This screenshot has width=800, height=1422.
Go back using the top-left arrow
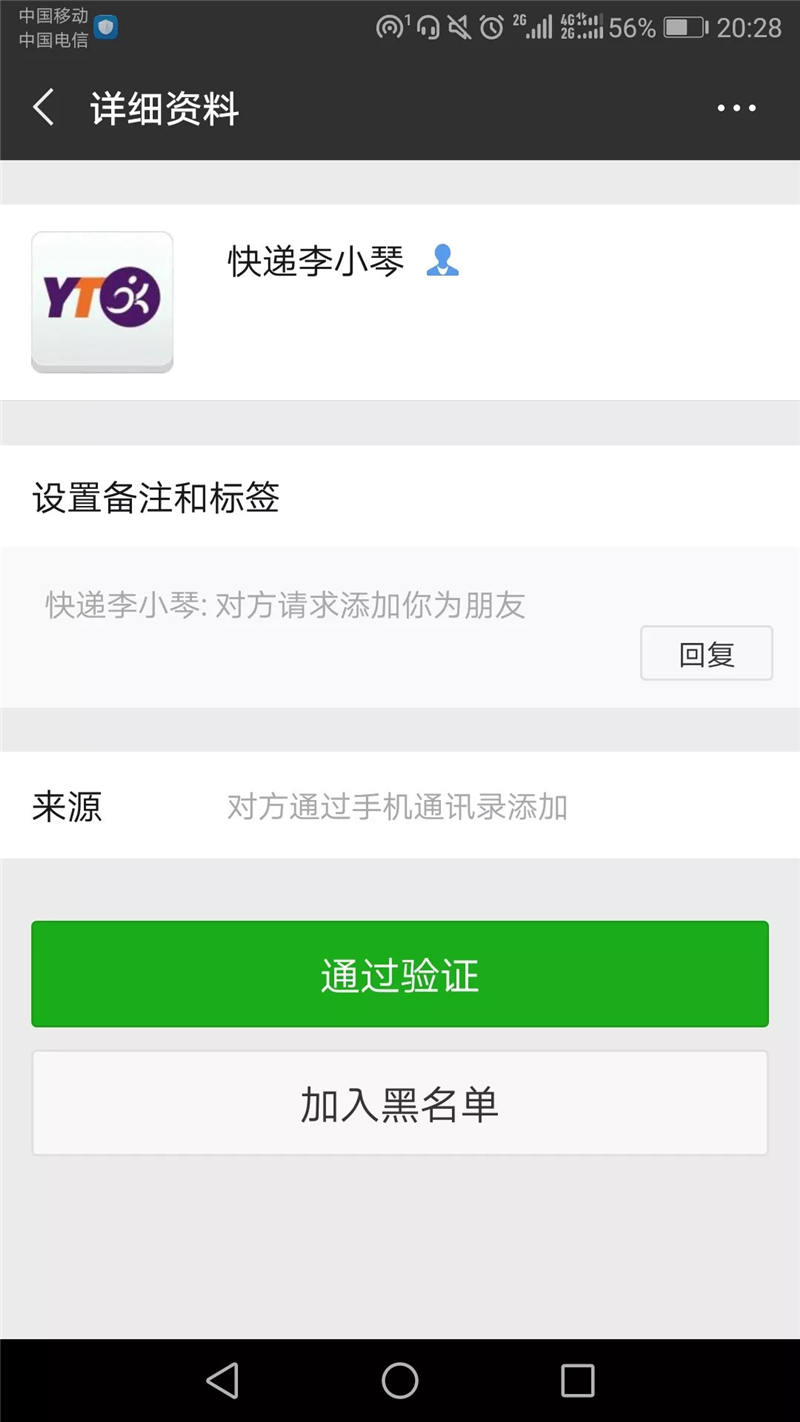click(43, 108)
